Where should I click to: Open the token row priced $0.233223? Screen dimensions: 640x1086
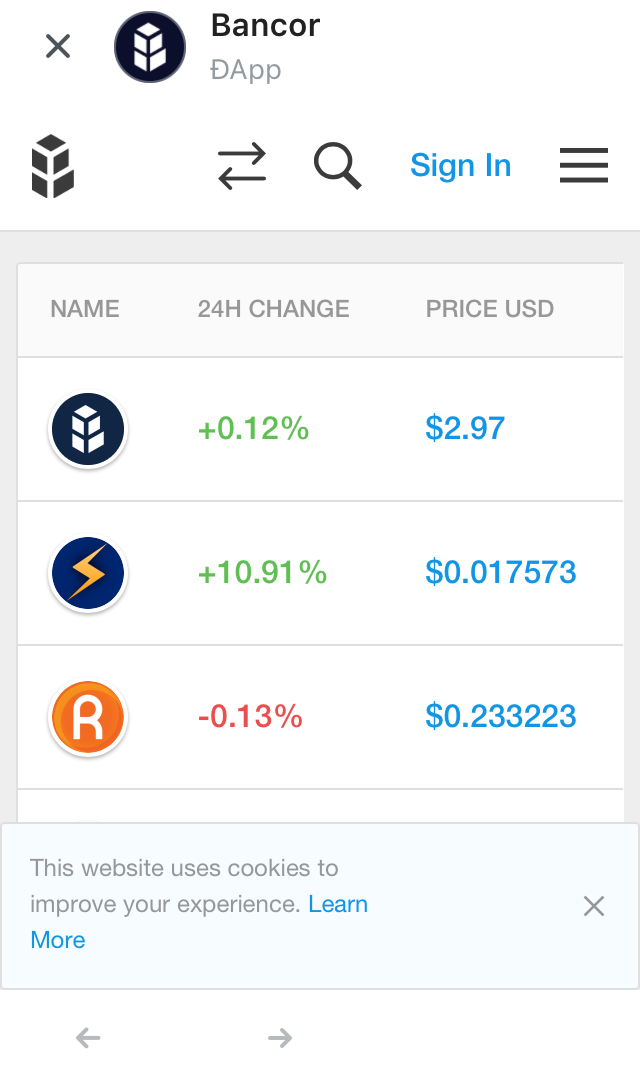(x=320, y=717)
